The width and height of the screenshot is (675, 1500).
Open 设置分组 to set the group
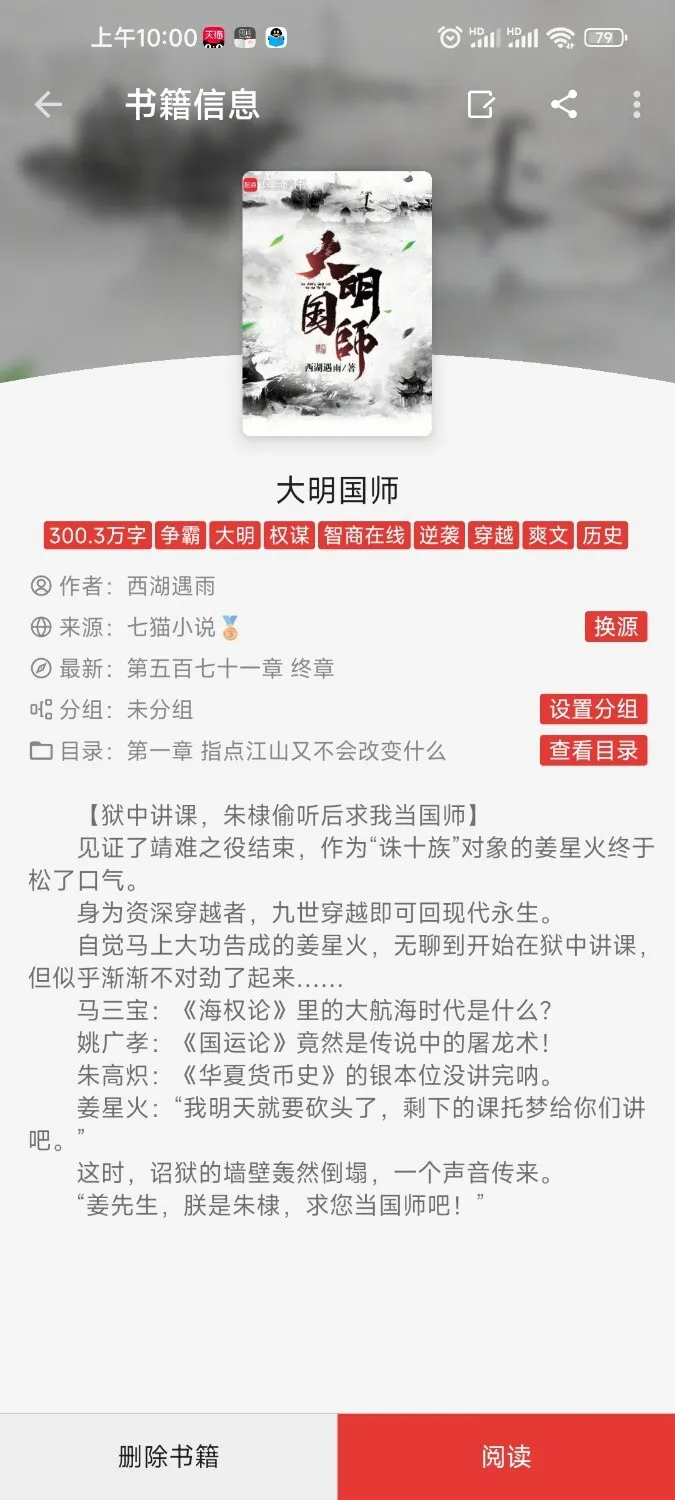pos(593,709)
